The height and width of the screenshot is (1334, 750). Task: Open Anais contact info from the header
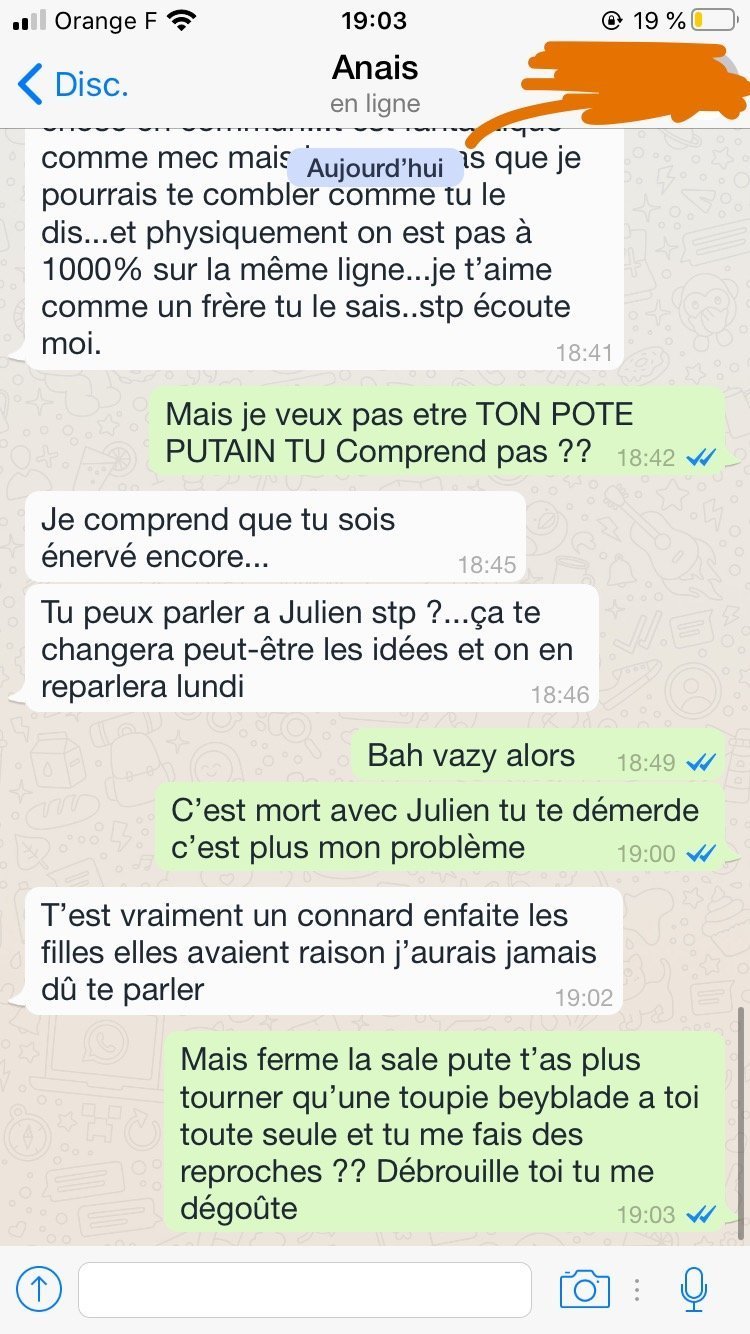click(x=375, y=83)
